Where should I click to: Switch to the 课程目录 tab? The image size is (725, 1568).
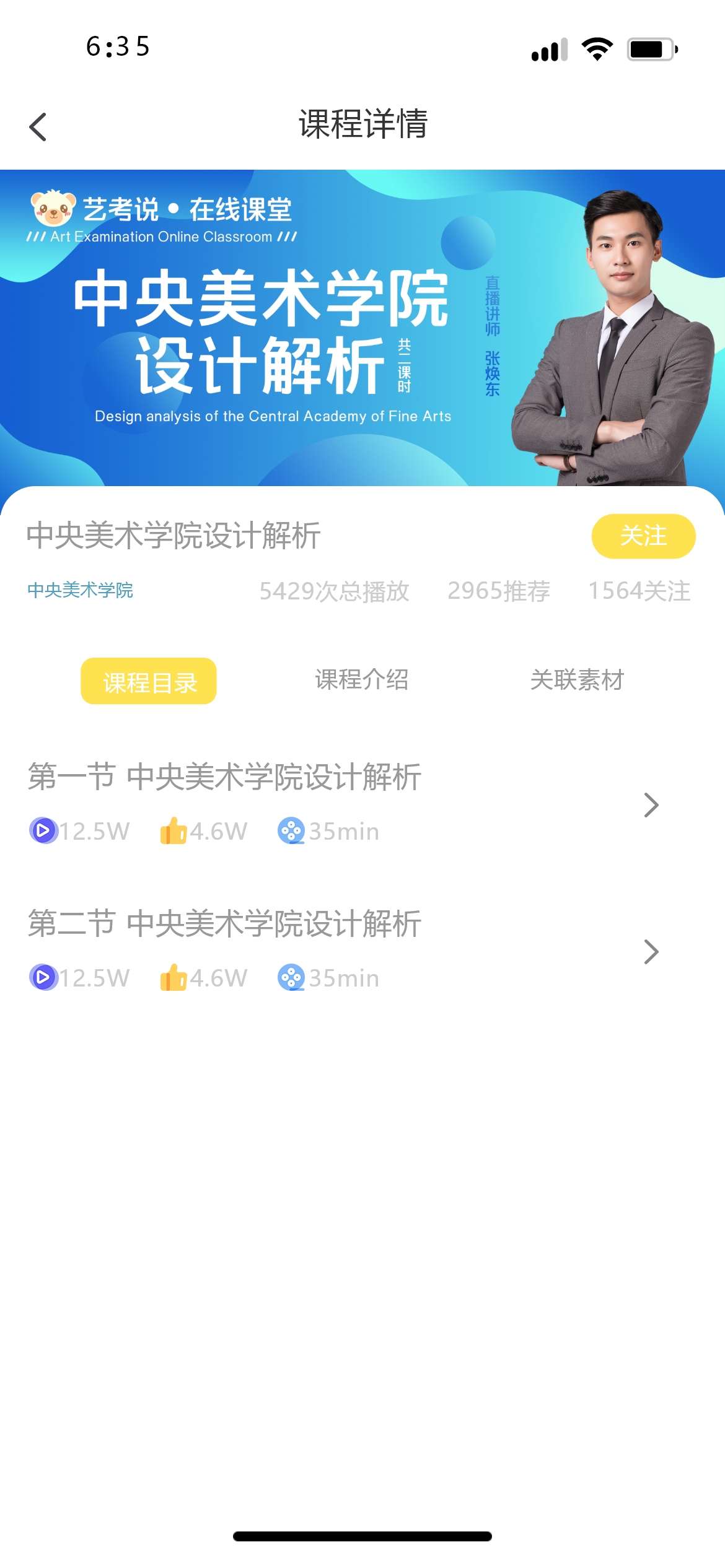click(x=149, y=681)
